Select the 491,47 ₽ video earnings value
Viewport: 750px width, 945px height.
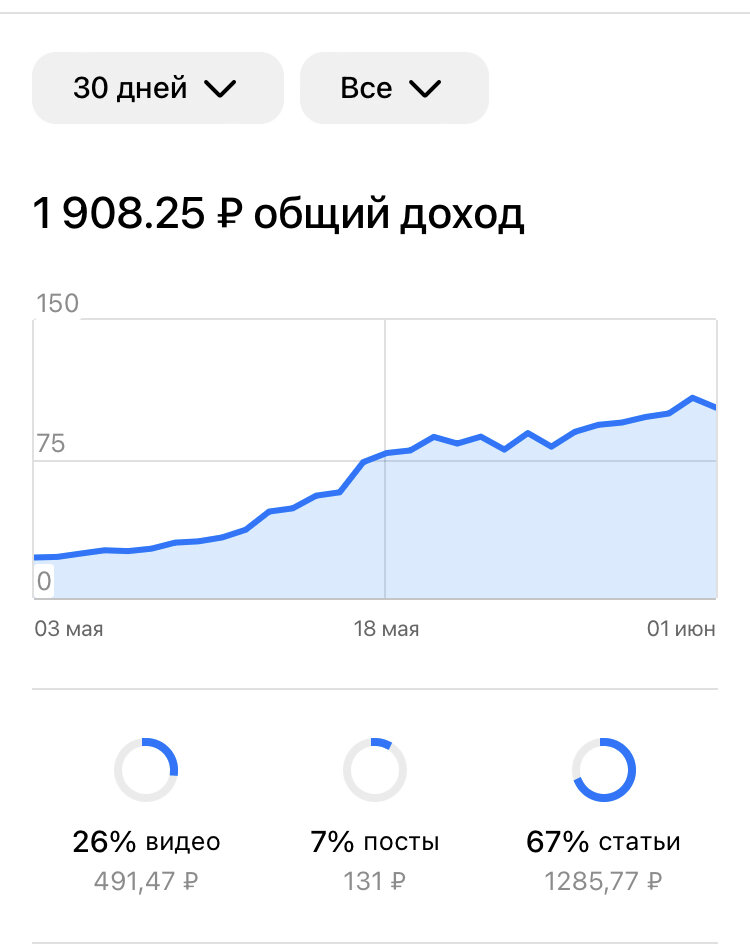click(147, 880)
